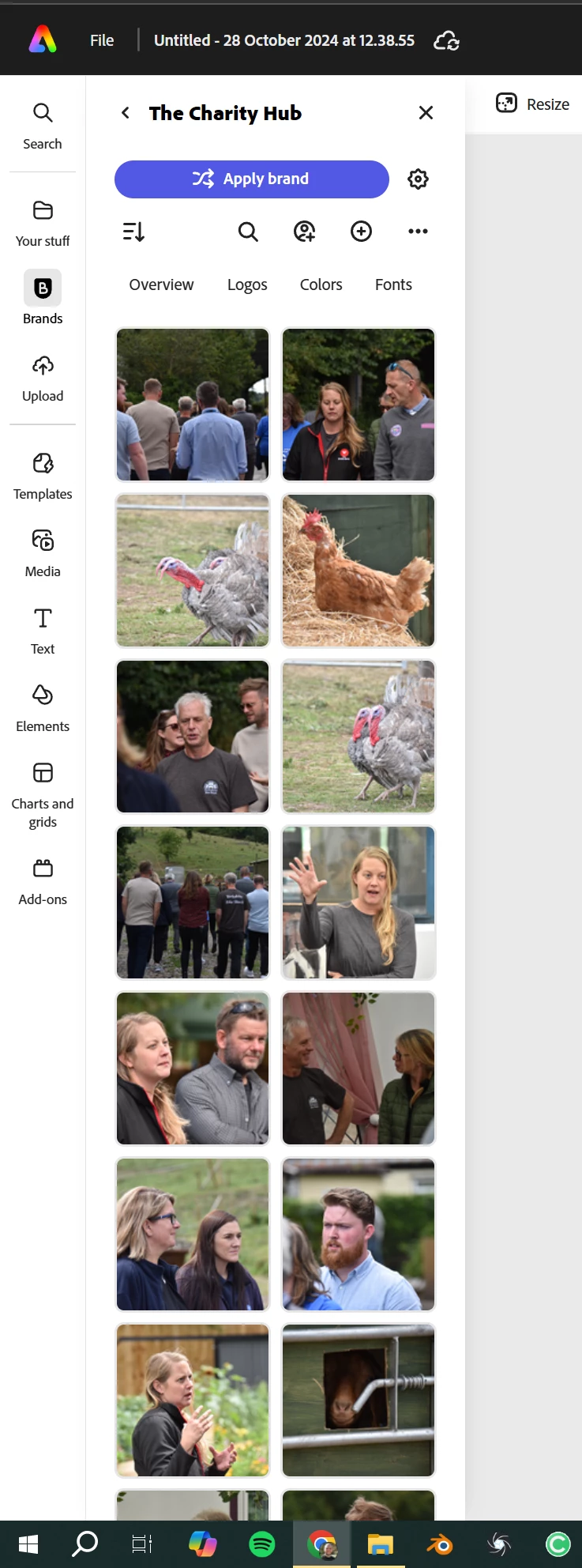Open Your stuff in the sidebar
This screenshot has width=582, height=1568.
click(43, 223)
